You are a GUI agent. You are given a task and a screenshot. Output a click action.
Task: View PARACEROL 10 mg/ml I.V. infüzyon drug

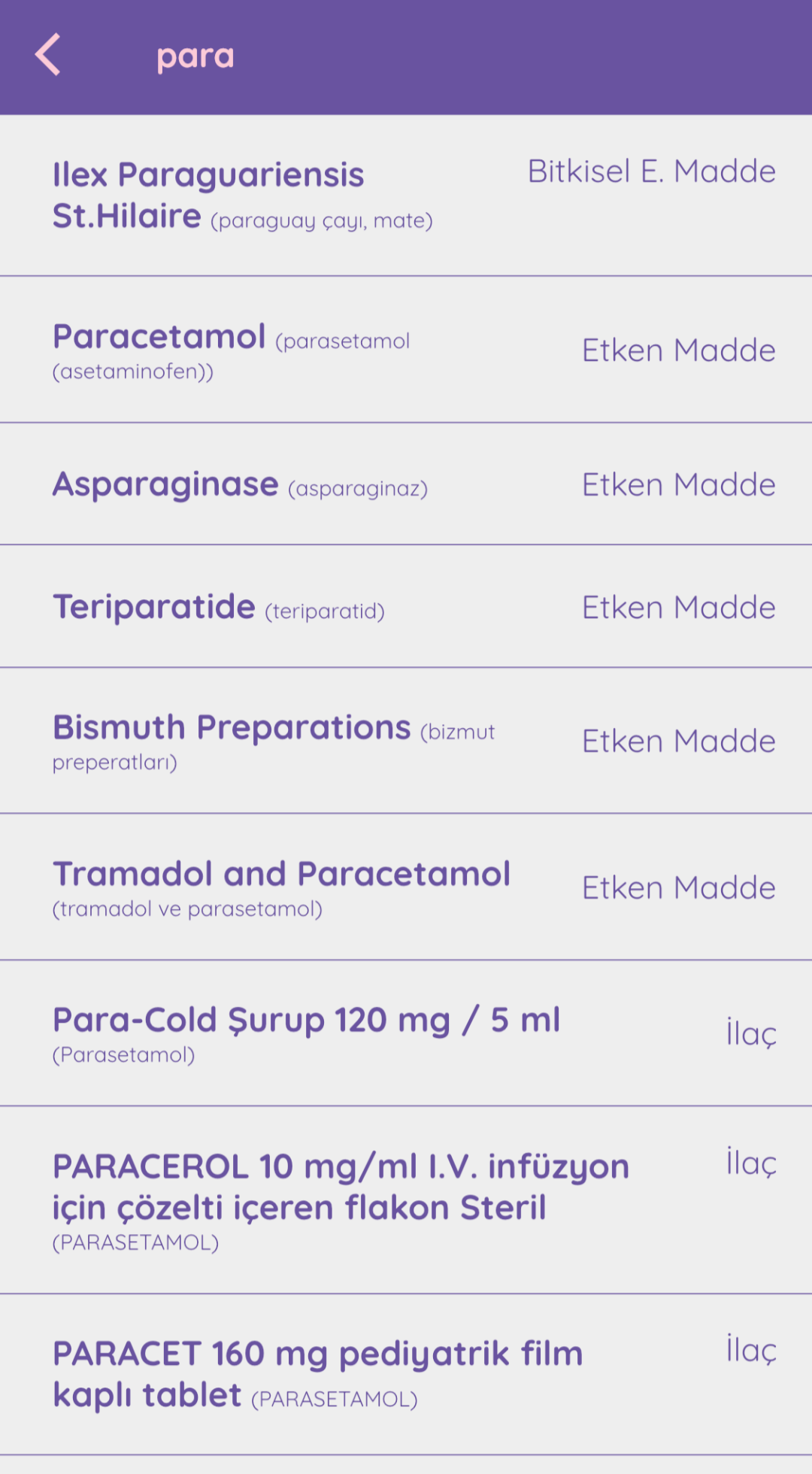[x=406, y=1200]
